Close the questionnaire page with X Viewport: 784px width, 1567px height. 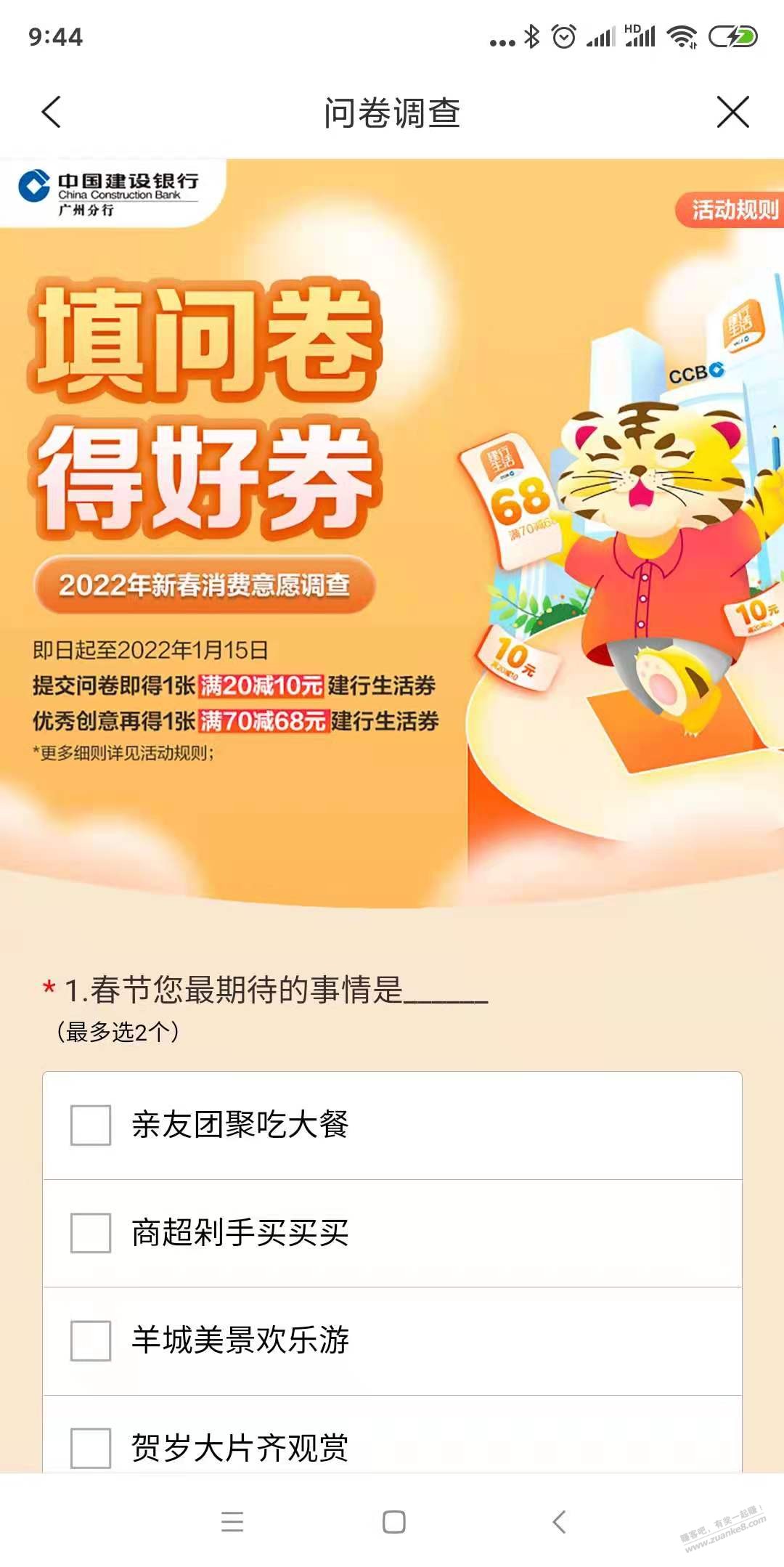732,113
